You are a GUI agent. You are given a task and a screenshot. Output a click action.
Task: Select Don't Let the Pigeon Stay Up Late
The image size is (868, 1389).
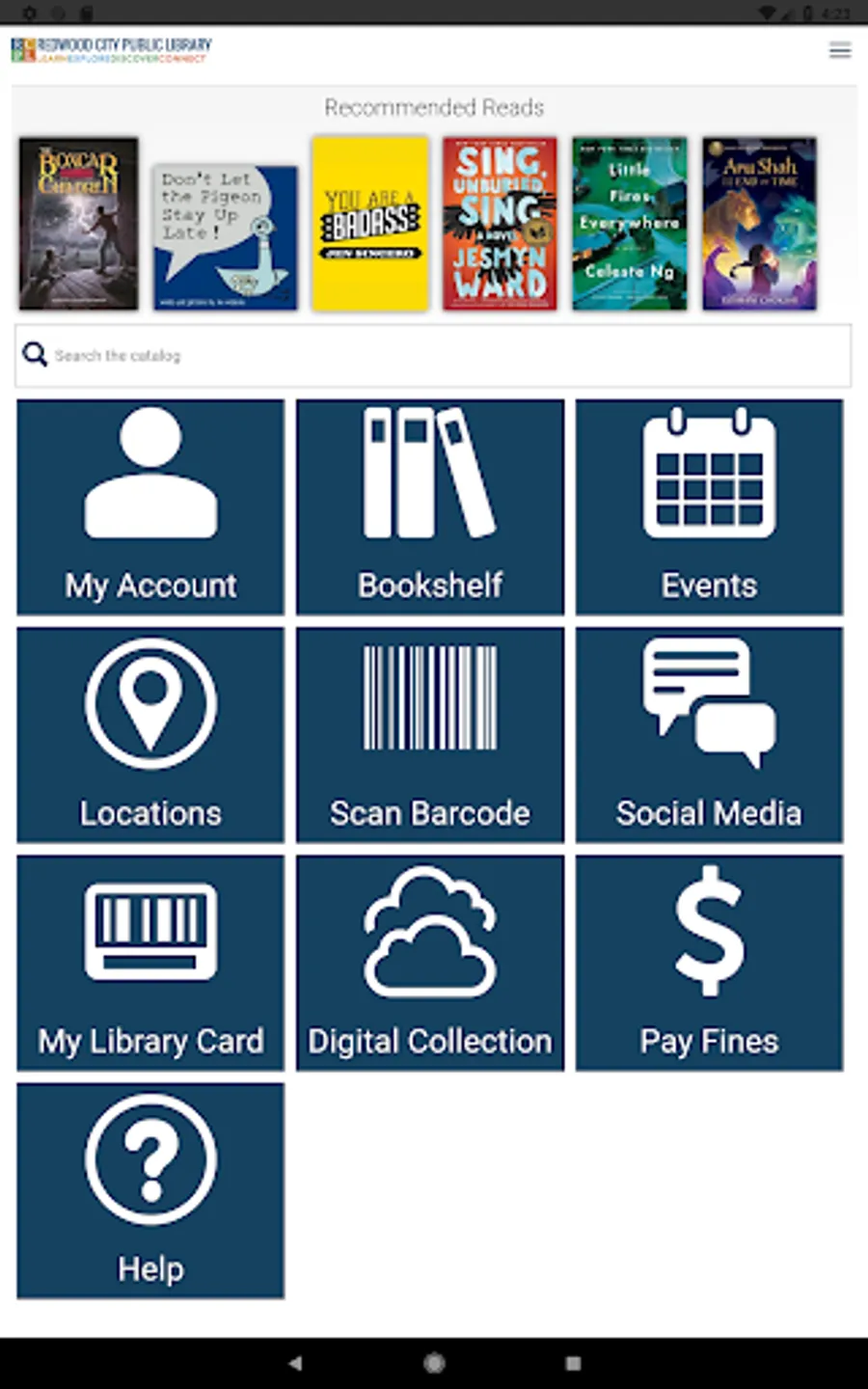(225, 237)
